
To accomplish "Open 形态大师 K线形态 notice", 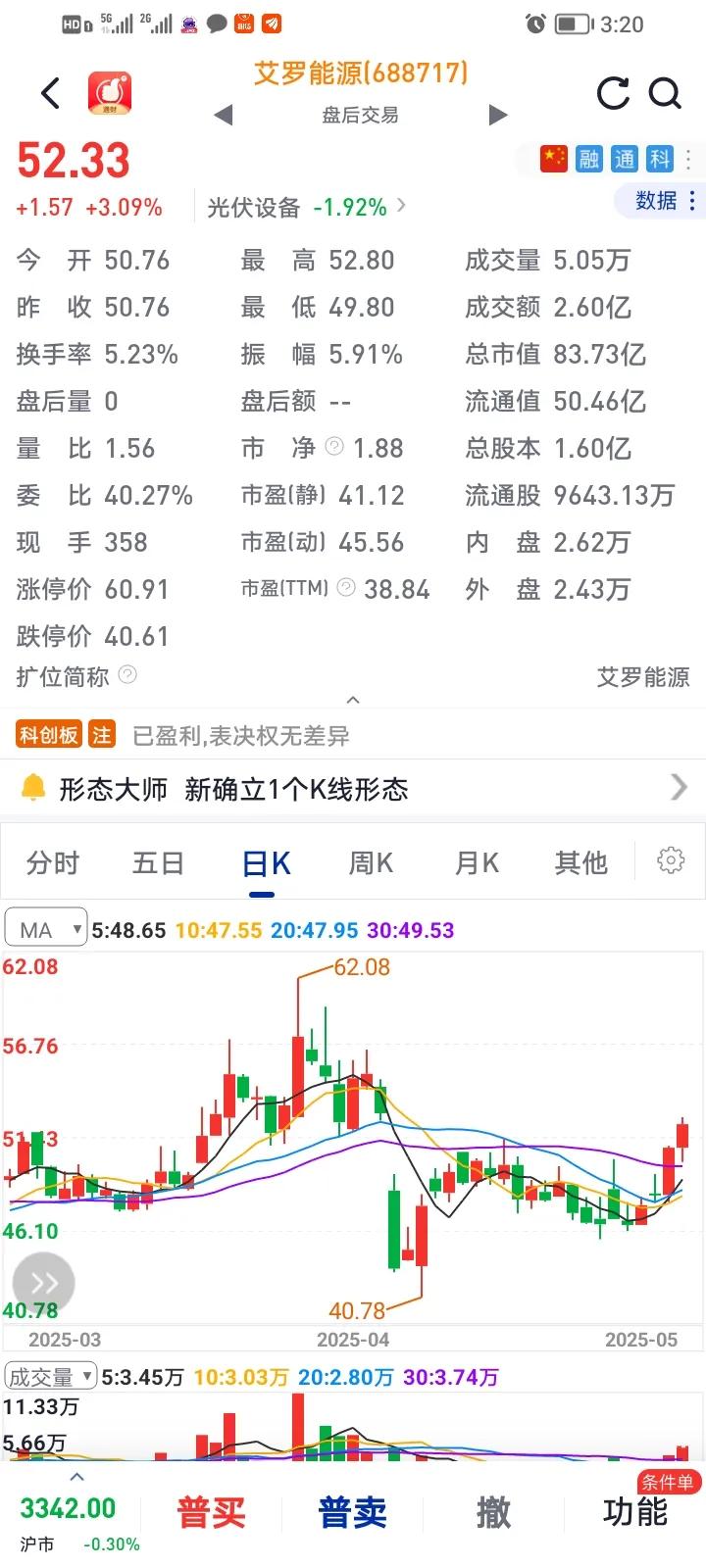I will (x=353, y=789).
